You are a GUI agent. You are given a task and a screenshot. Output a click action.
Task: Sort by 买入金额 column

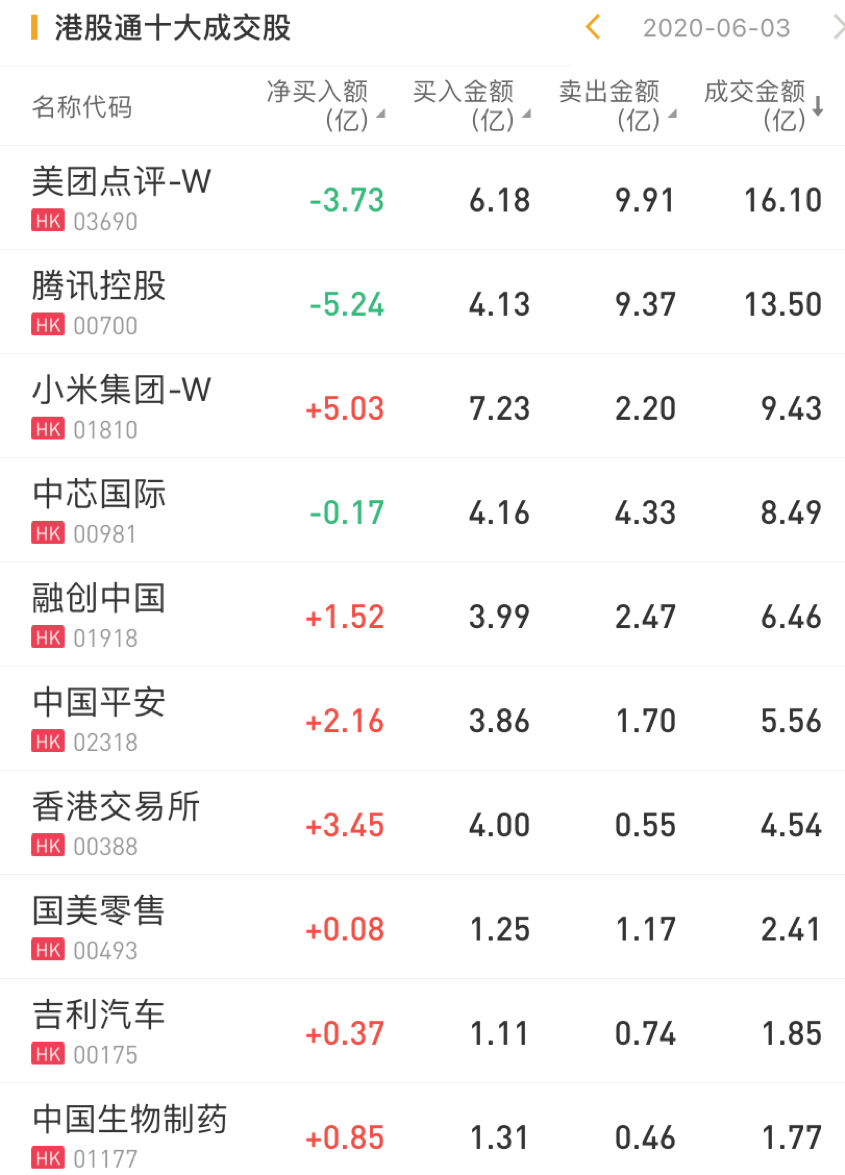click(x=471, y=106)
